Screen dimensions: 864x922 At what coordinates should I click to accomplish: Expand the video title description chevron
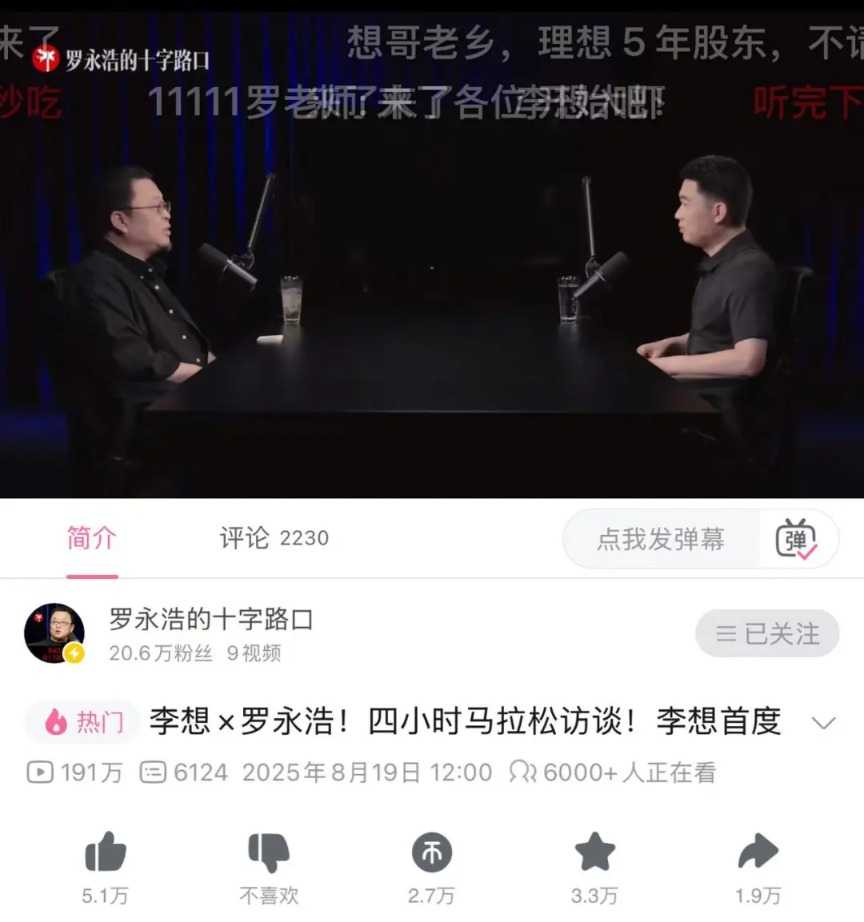pos(823,722)
